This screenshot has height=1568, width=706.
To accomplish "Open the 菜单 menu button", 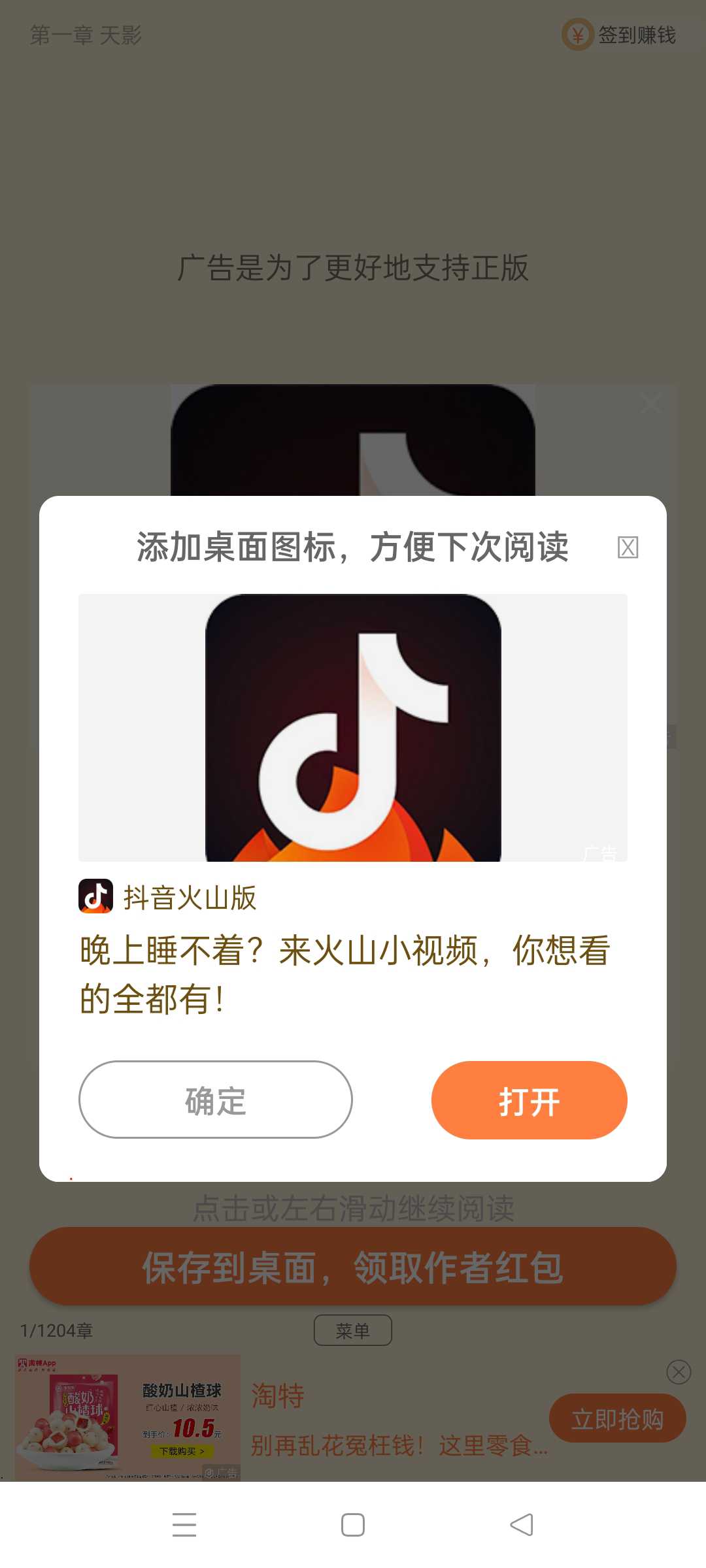I will point(353,1330).
